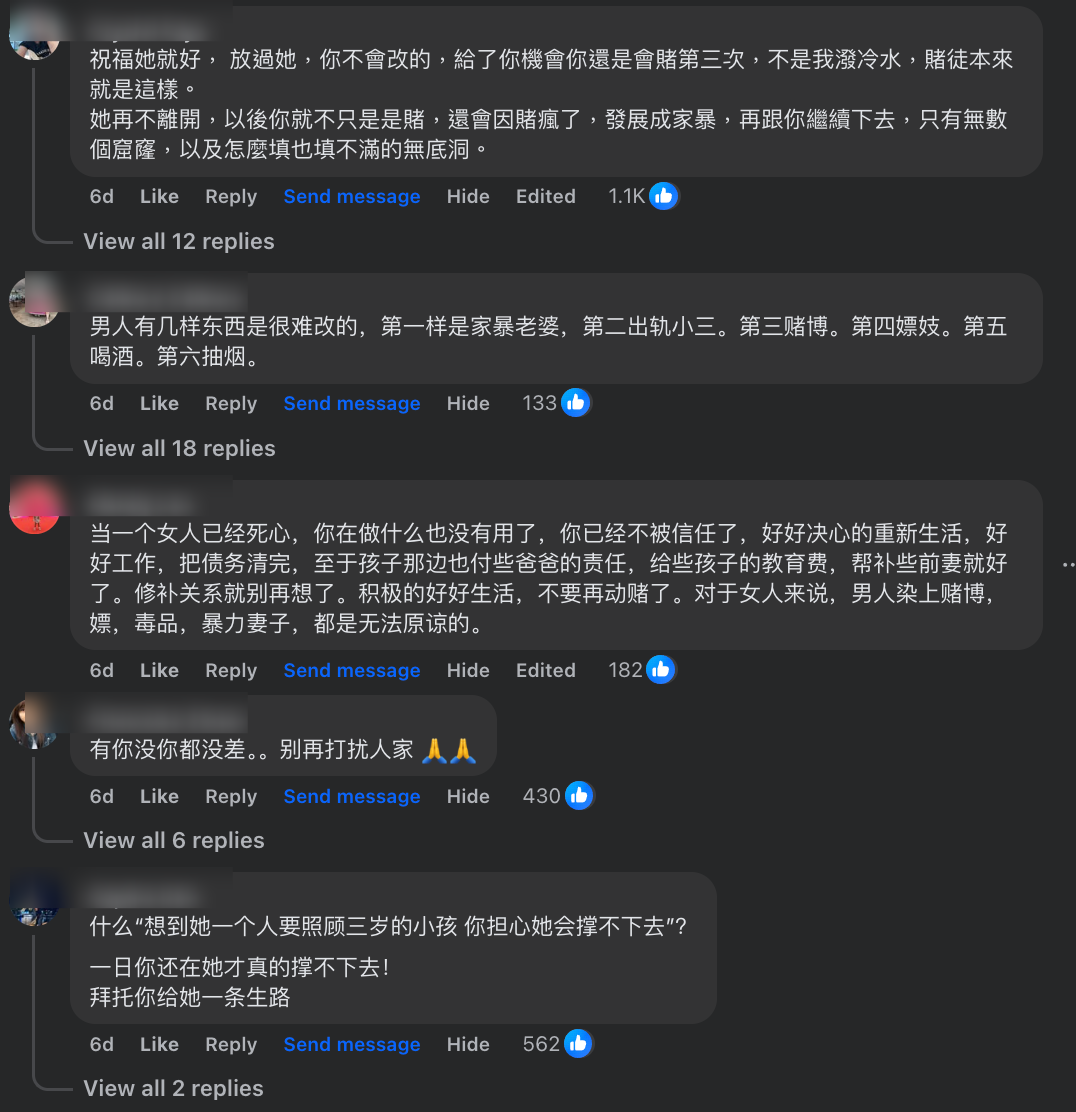Open reactions list showing 182 likes
Screen dimensions: 1076x1112
pyautogui.click(x=641, y=670)
